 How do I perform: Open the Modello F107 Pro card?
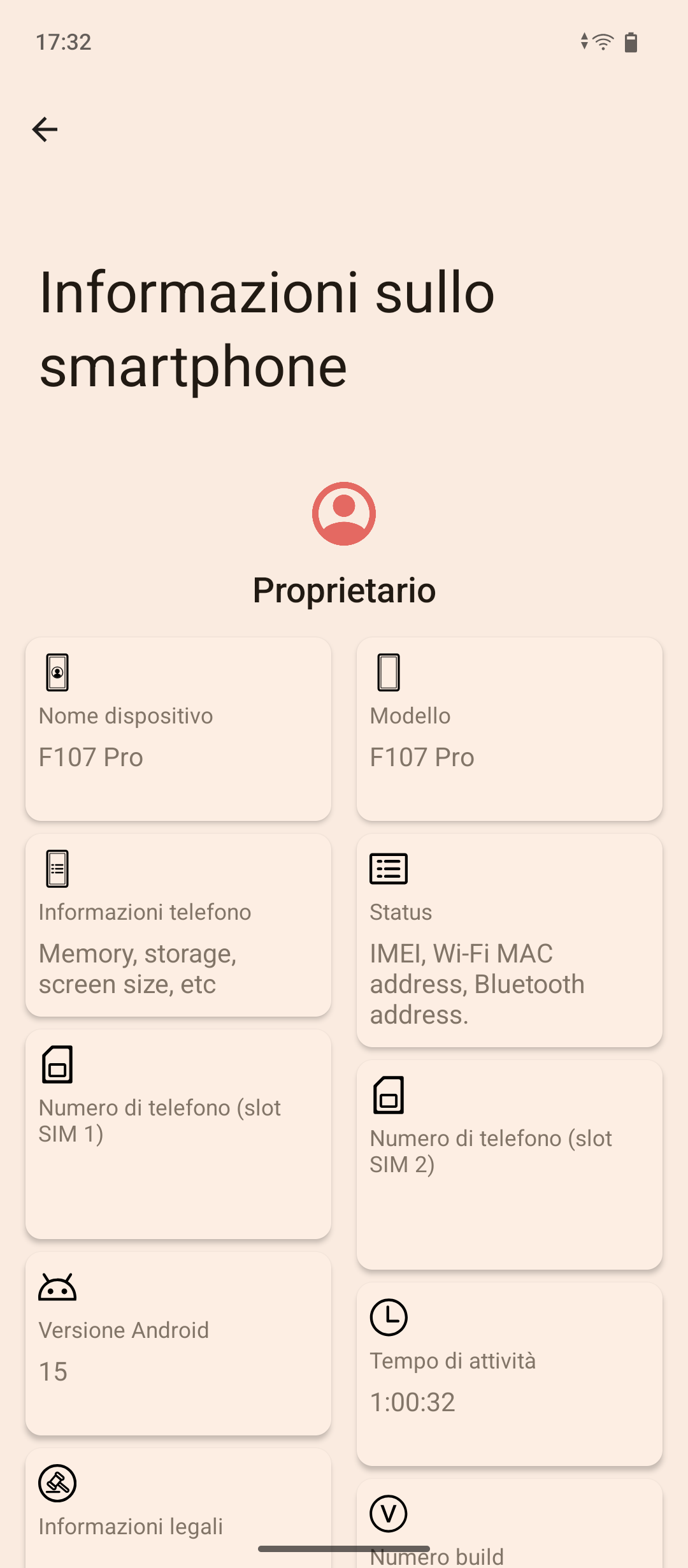point(510,729)
